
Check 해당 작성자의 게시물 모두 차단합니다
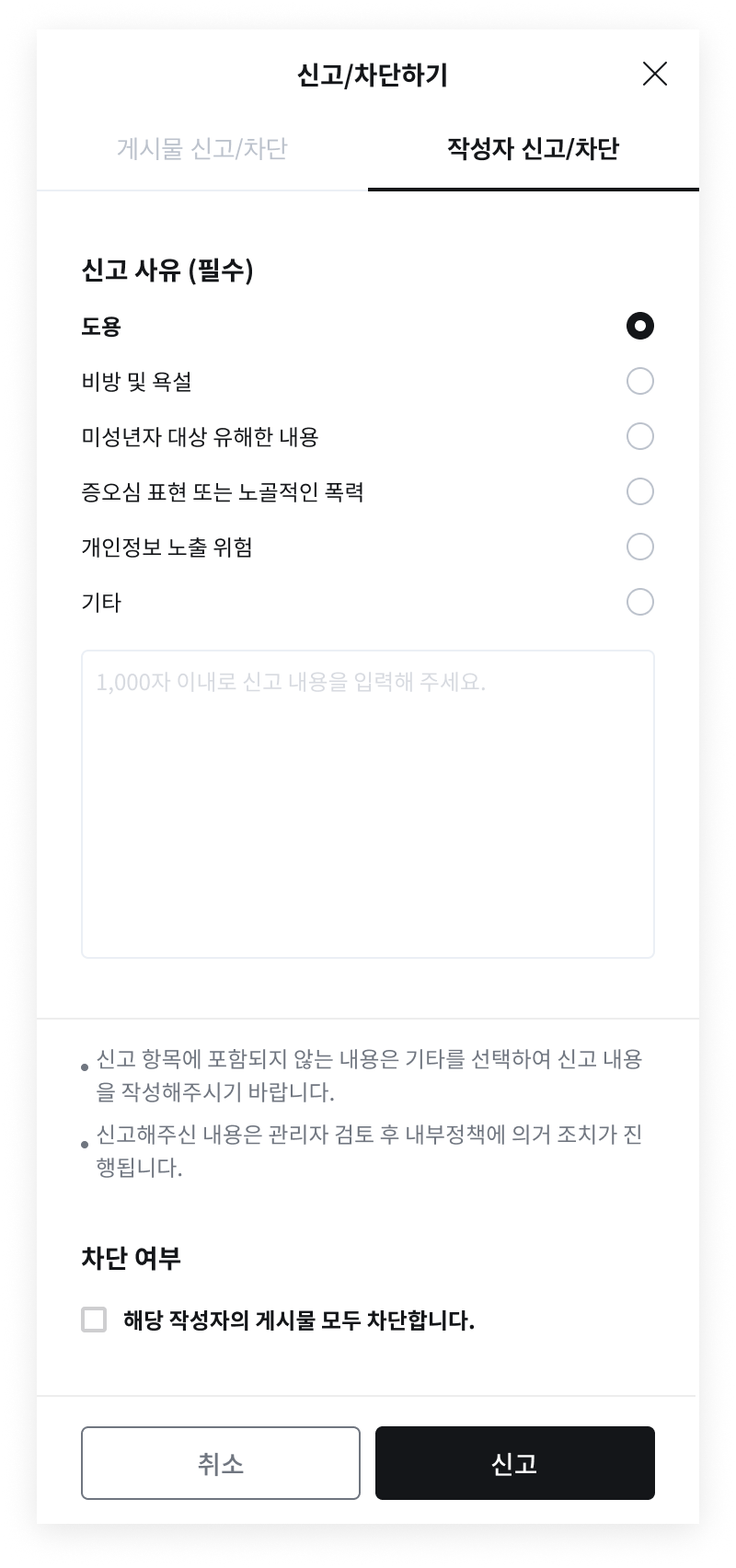(94, 1320)
